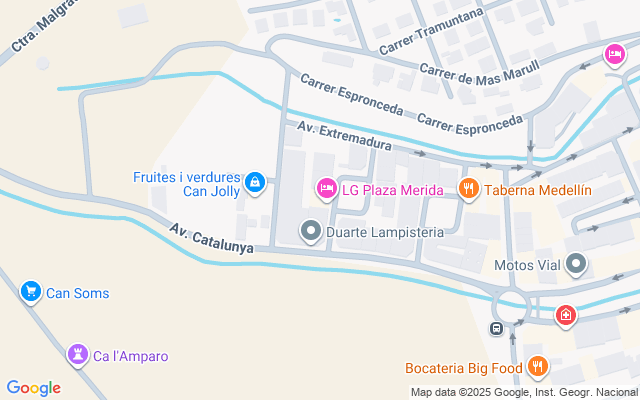
Task: Tap the bus stop icon below the roundabout
Action: pyautogui.click(x=496, y=328)
